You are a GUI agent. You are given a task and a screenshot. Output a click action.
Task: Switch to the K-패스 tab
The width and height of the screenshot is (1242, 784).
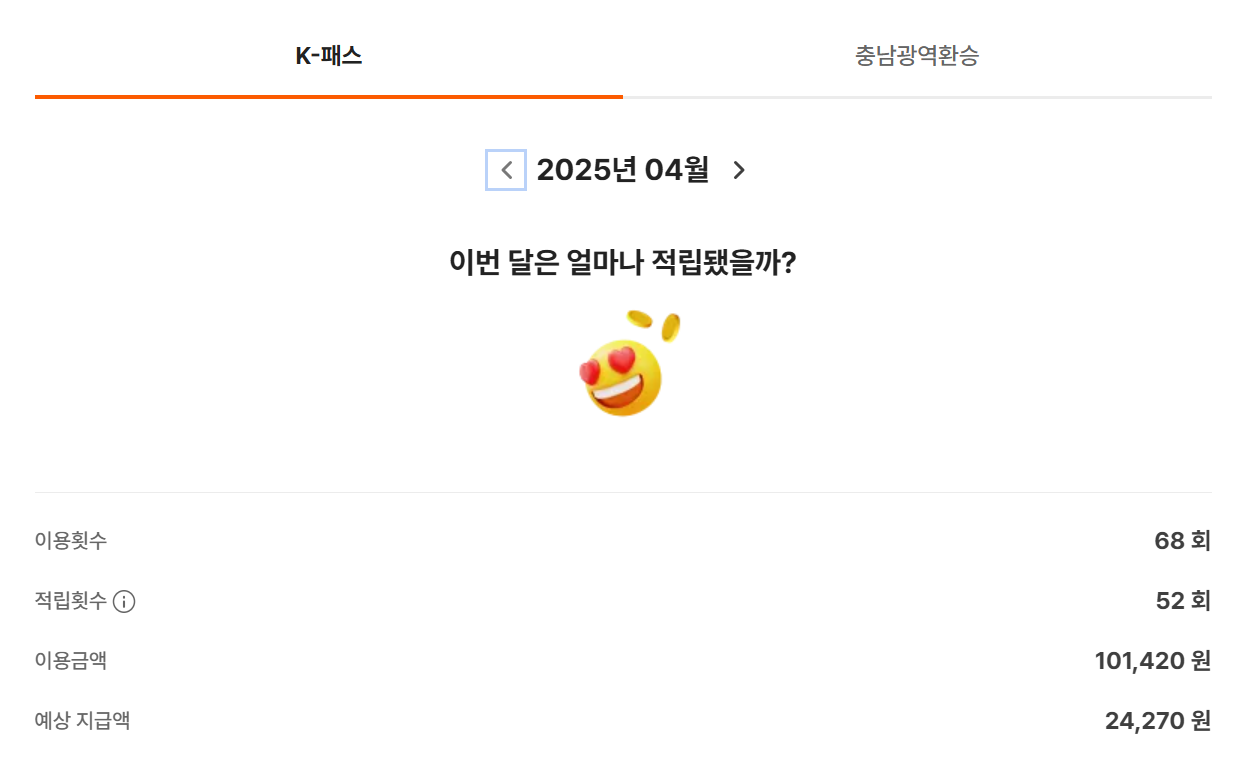click(x=328, y=56)
